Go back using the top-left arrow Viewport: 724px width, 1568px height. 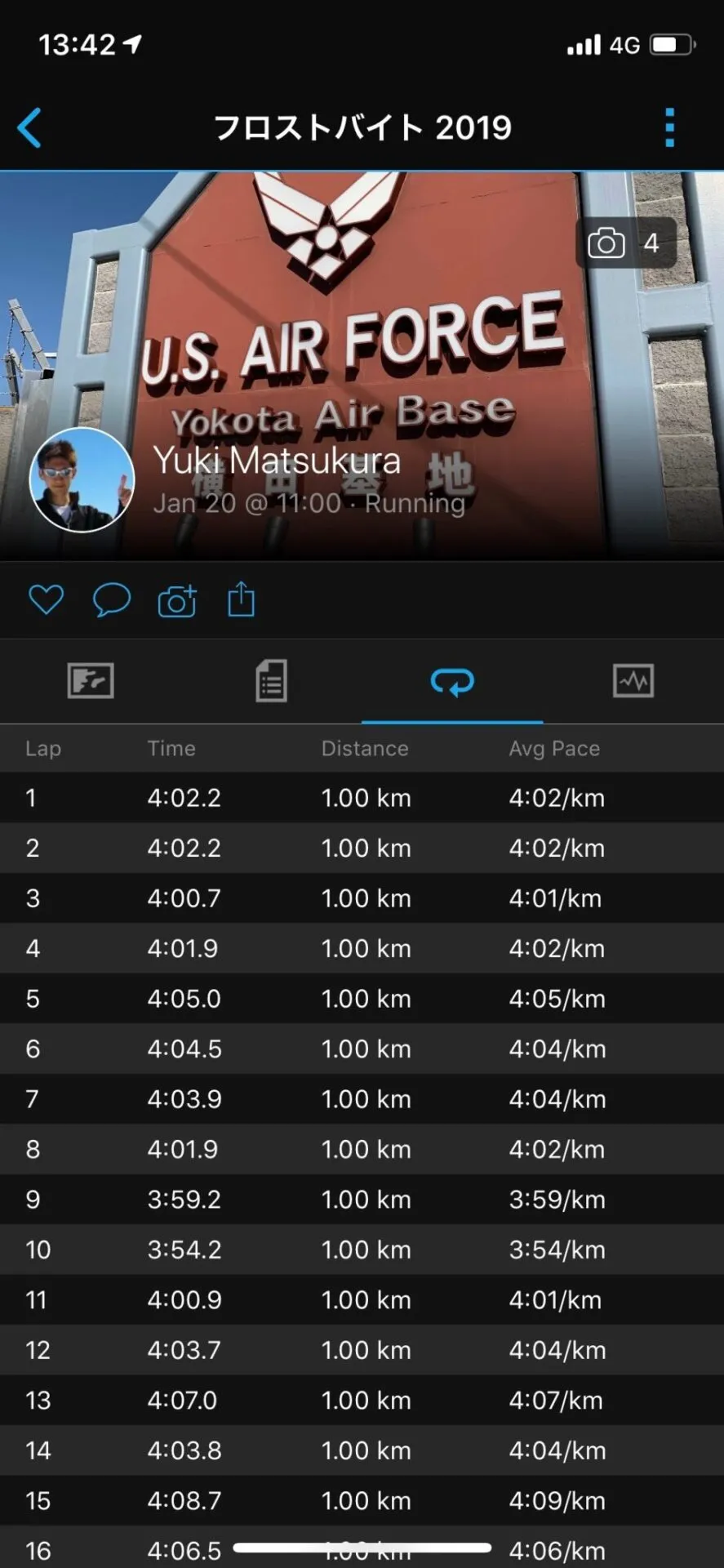tap(30, 128)
